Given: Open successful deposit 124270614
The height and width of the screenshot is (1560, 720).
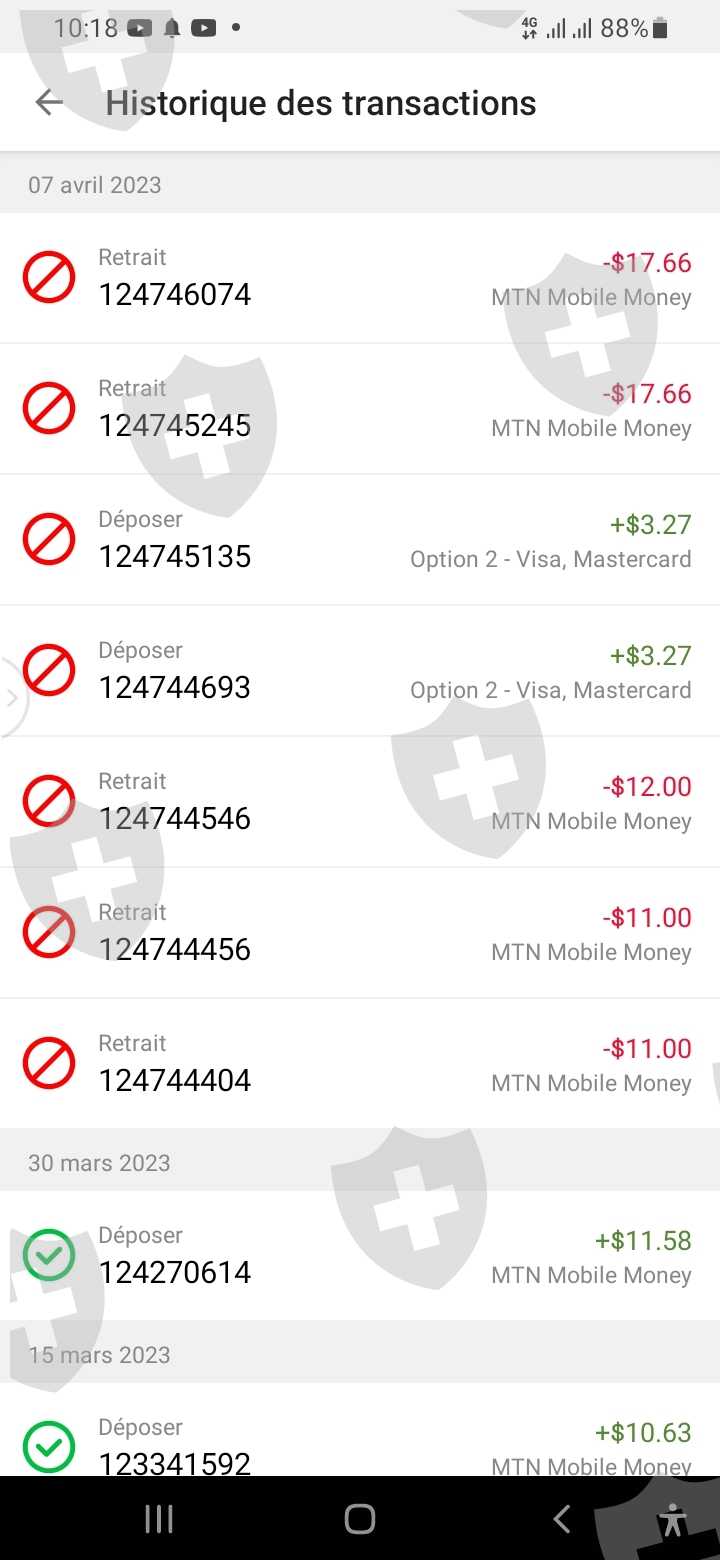Looking at the screenshot, I should (360, 1256).
